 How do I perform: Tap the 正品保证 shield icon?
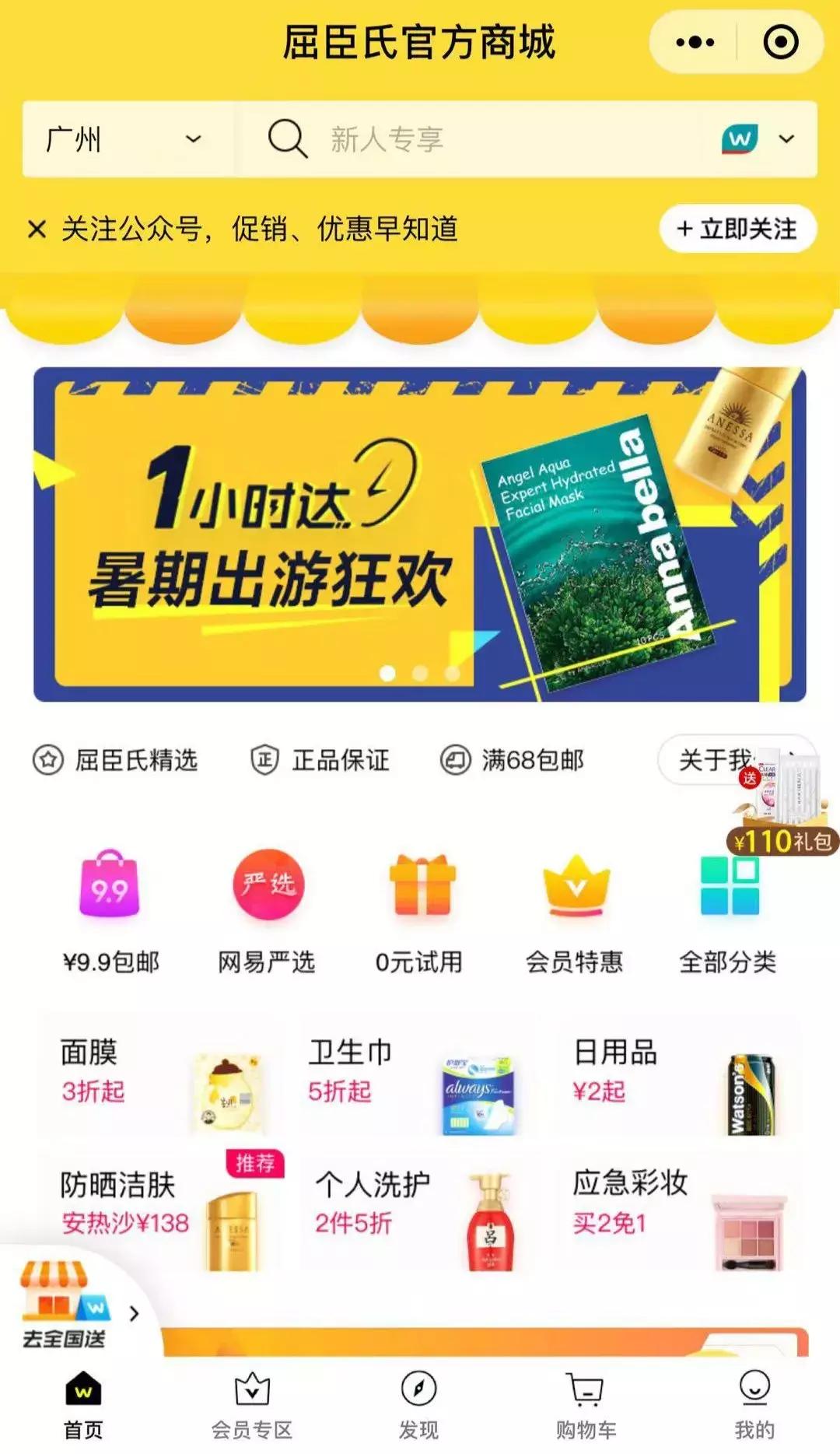264,760
